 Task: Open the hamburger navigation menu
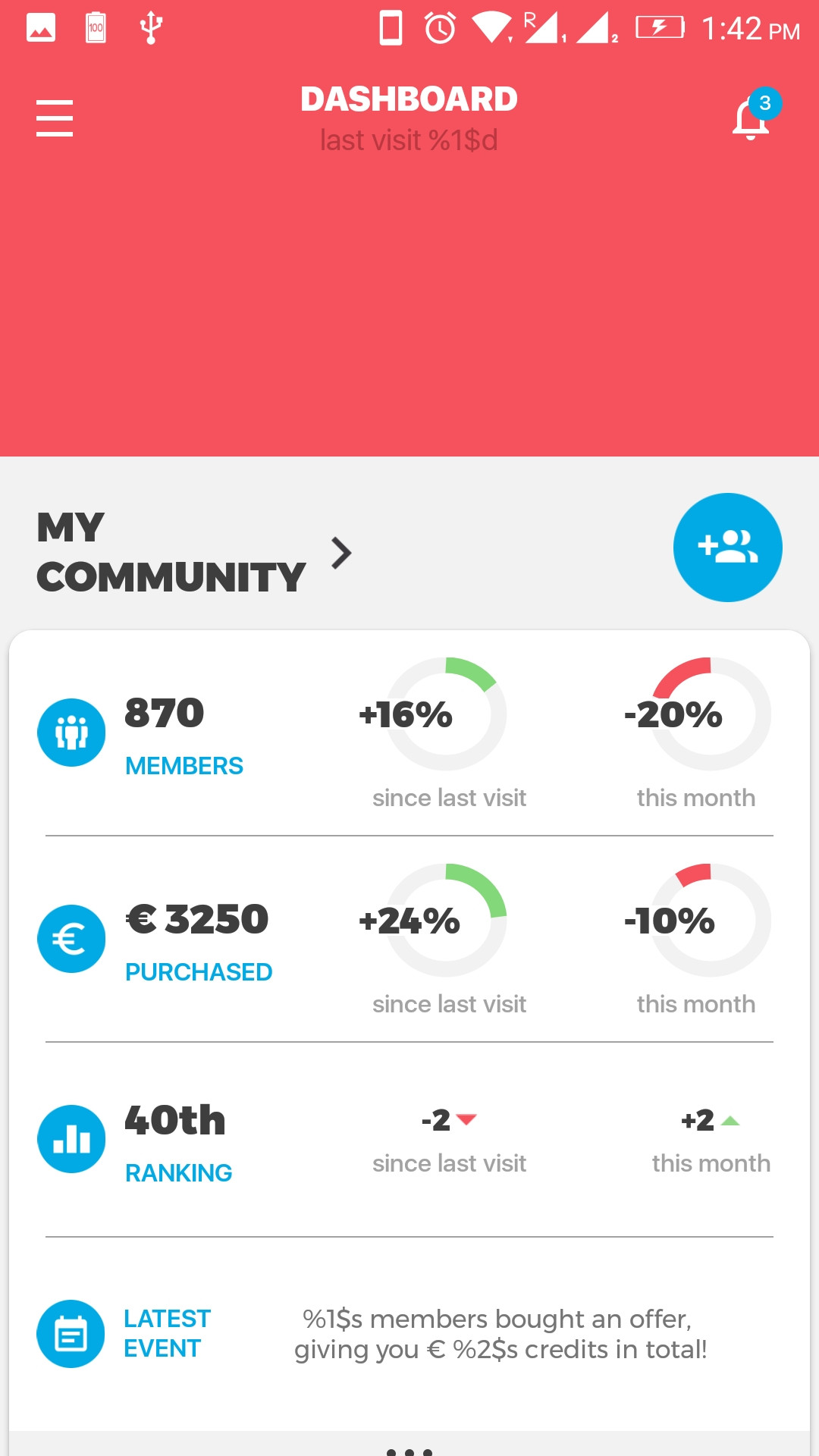pos(55,118)
